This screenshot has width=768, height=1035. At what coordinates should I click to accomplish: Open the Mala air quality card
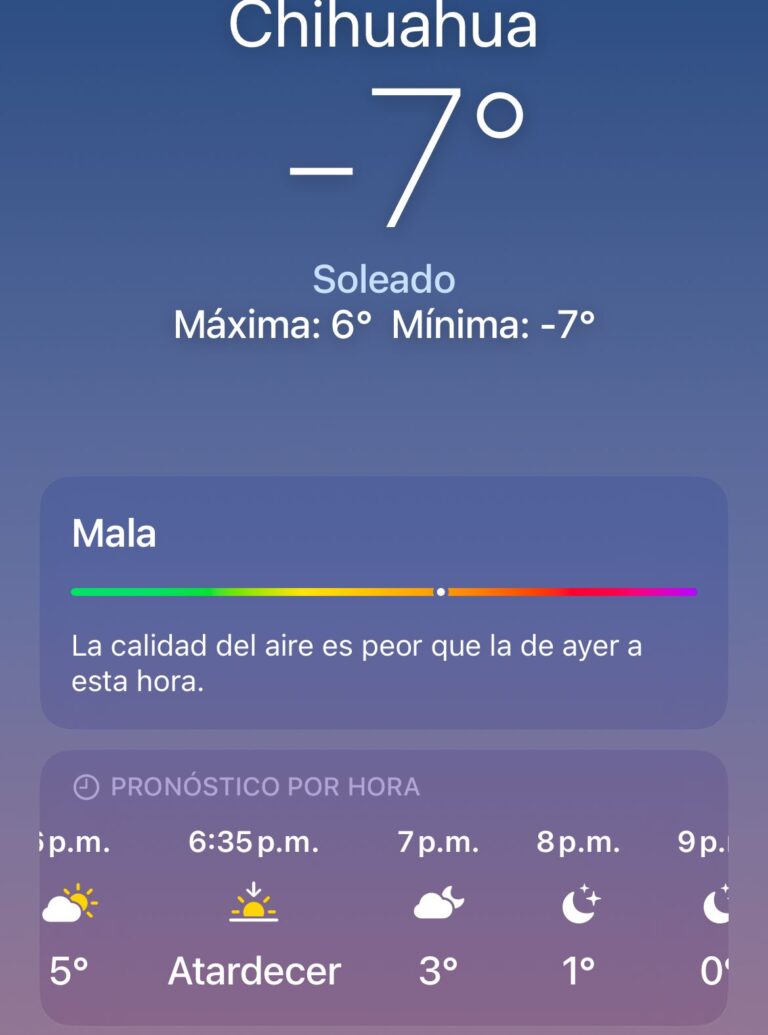(x=383, y=600)
